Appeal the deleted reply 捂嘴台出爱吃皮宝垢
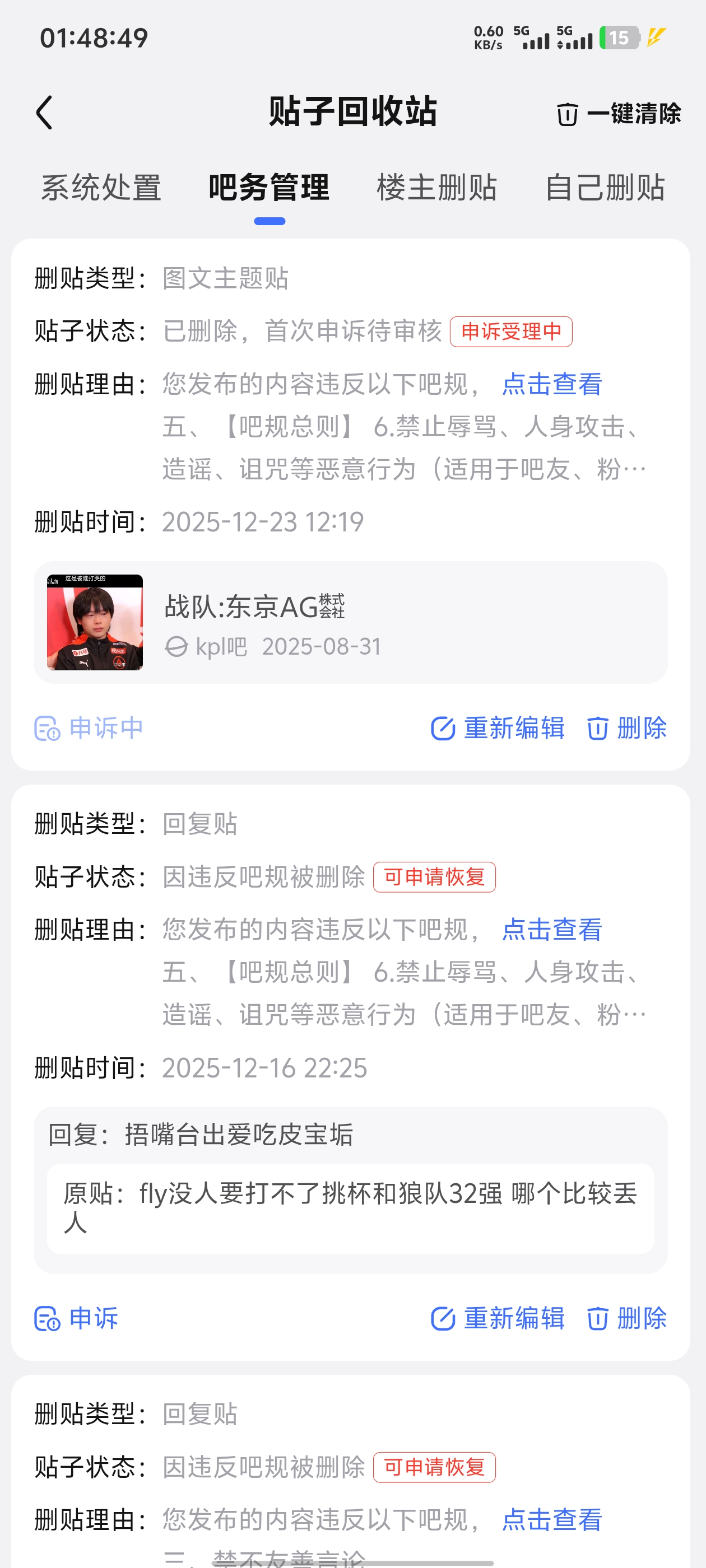This screenshot has width=706, height=1568. 77,1318
